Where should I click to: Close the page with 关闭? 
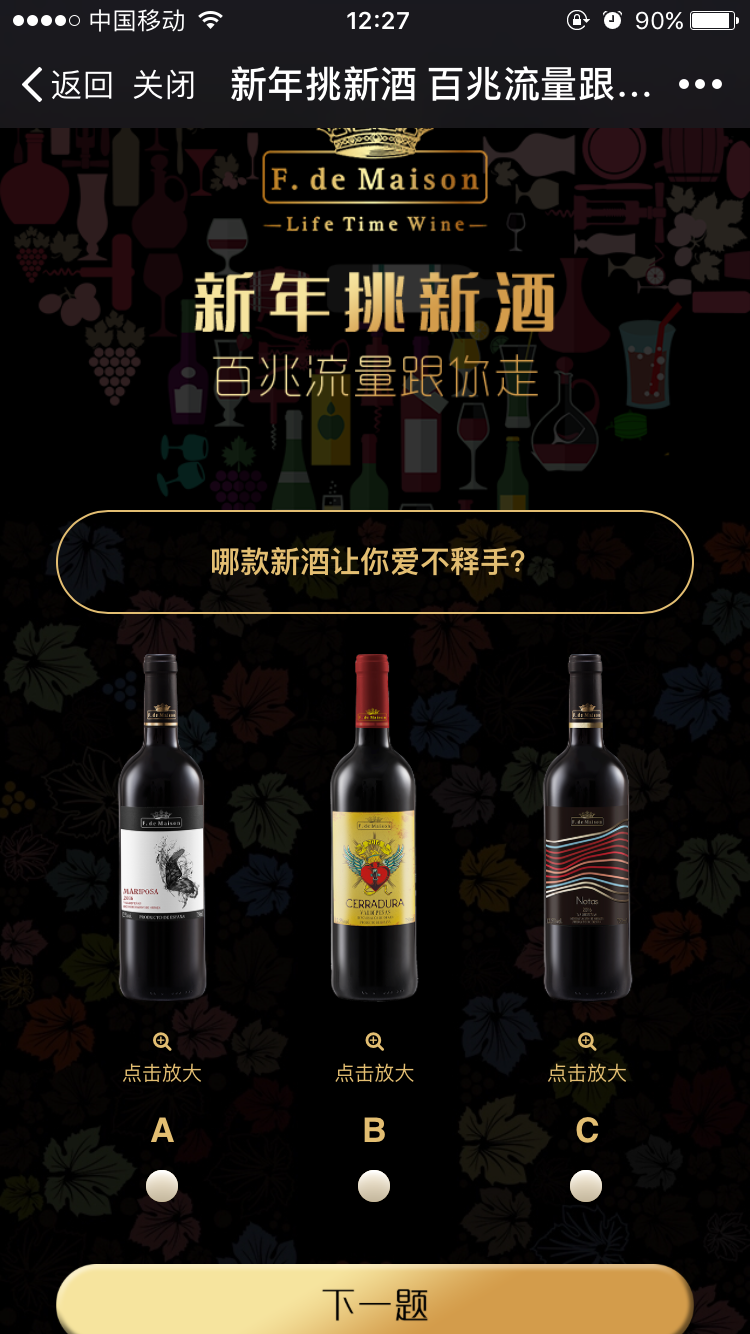coord(164,85)
